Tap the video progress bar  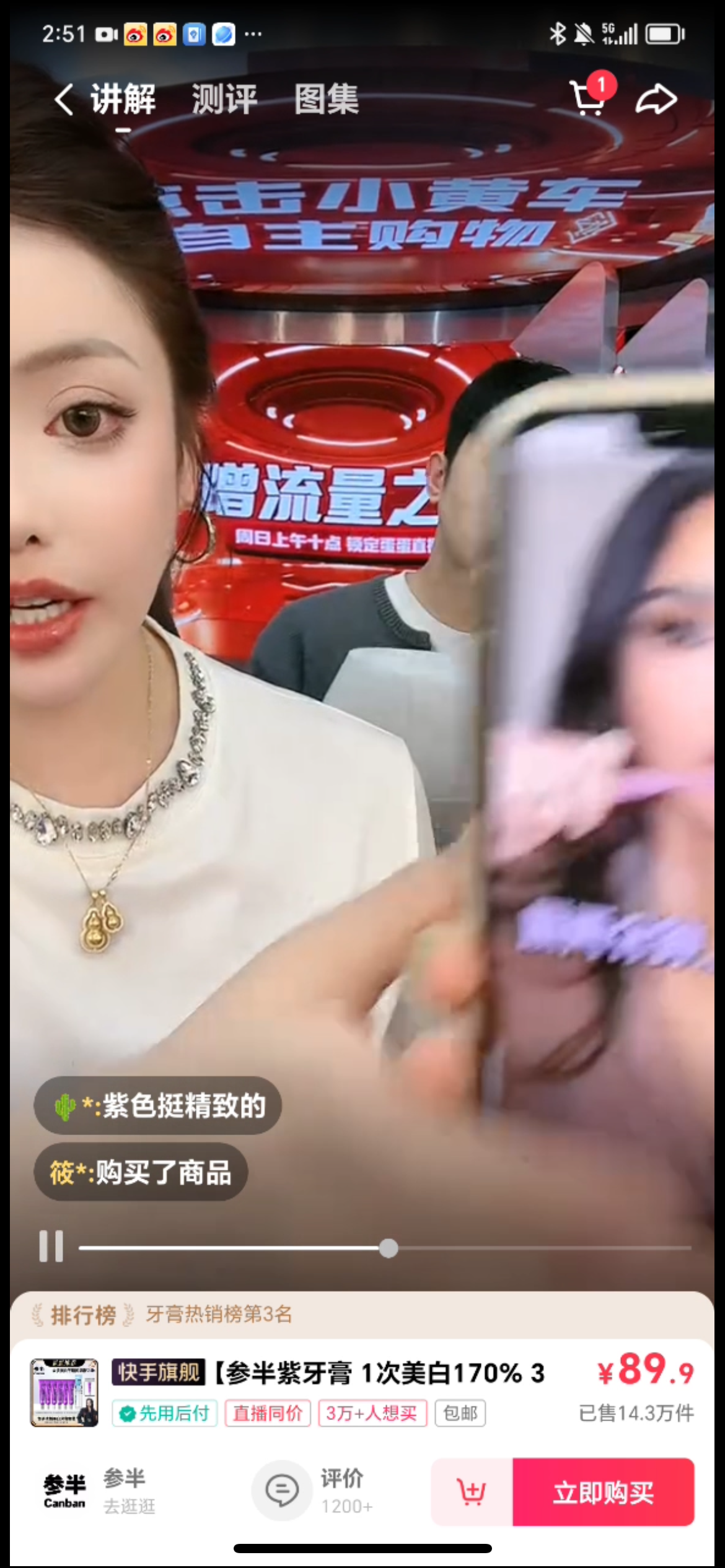pyautogui.click(x=384, y=1248)
